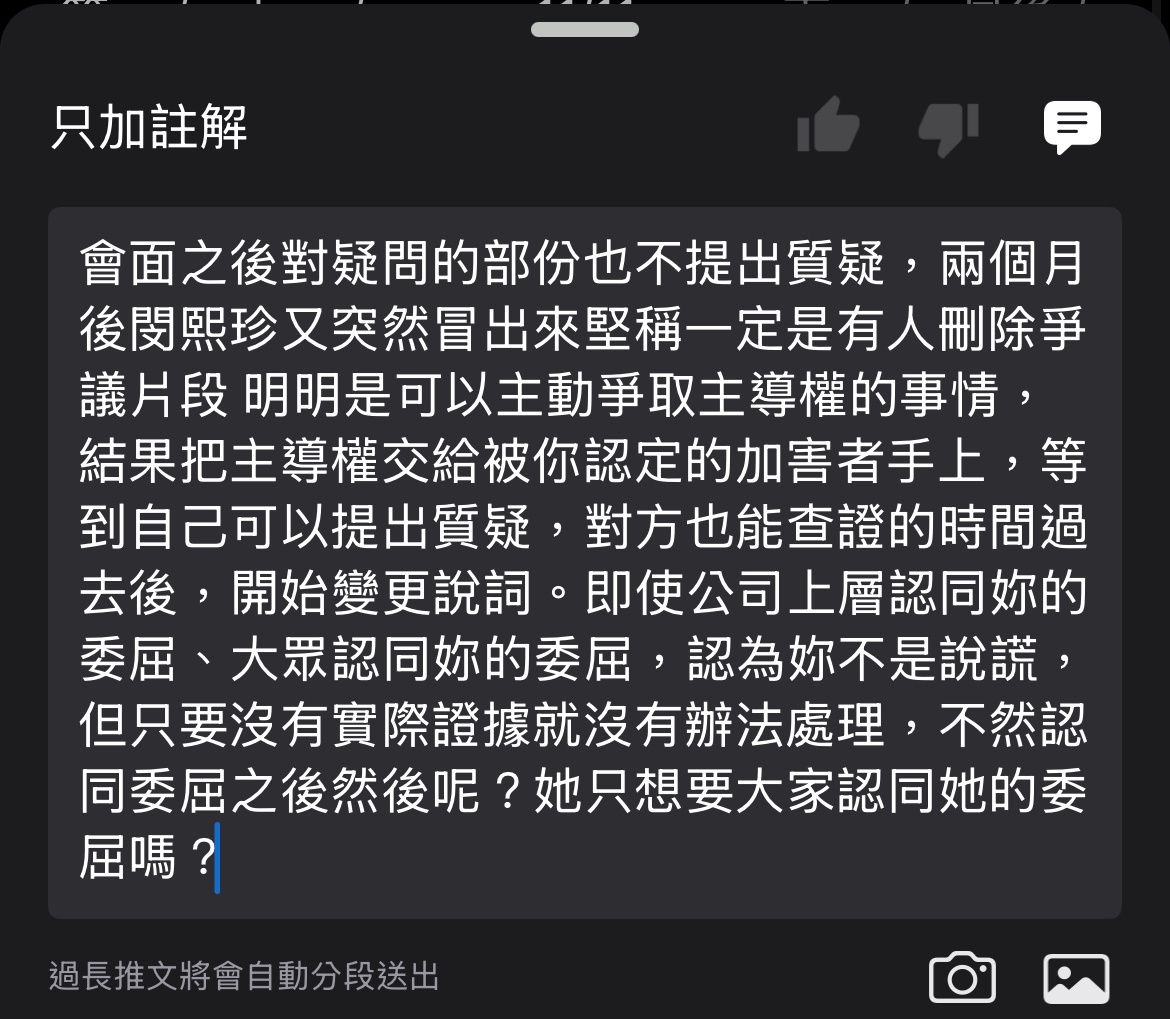Tap the comment text field to edit
This screenshot has height=1019, width=1170.
point(584,562)
